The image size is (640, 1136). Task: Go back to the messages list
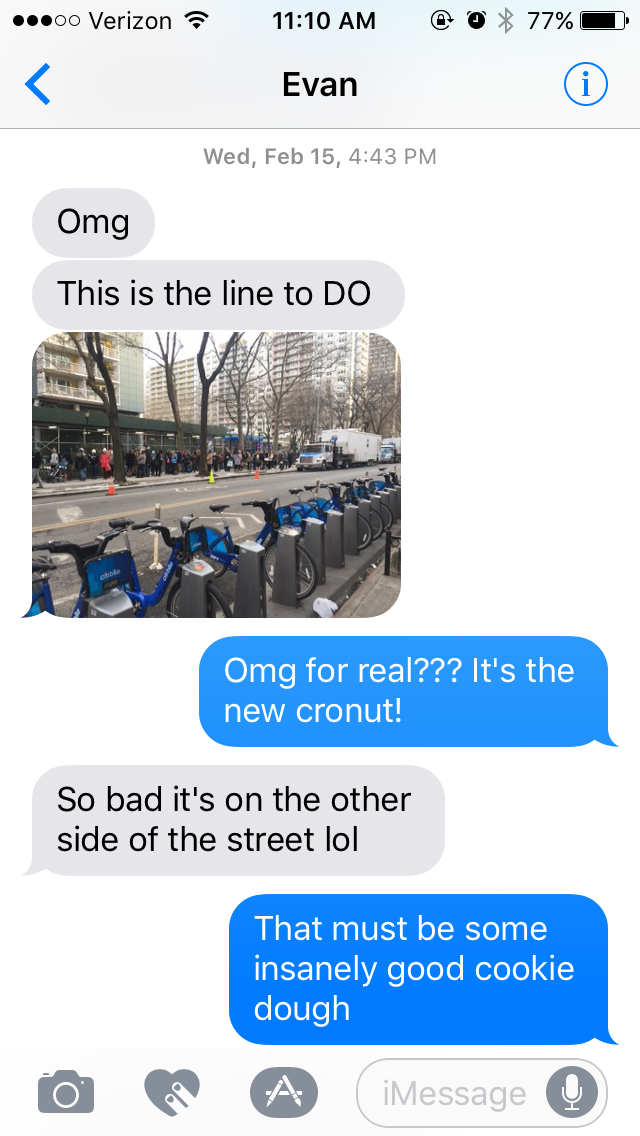click(x=38, y=85)
